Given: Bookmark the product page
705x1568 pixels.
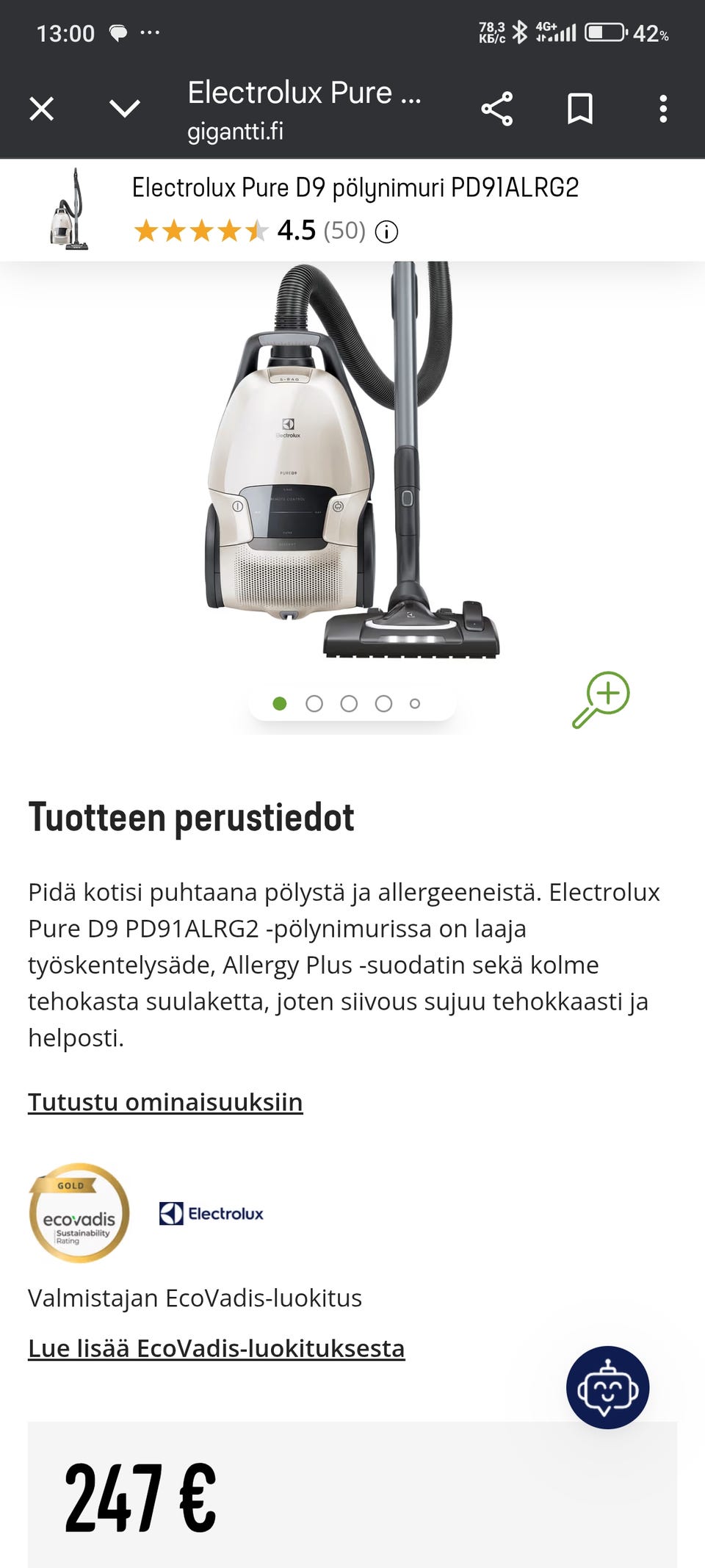Looking at the screenshot, I should click(x=579, y=109).
